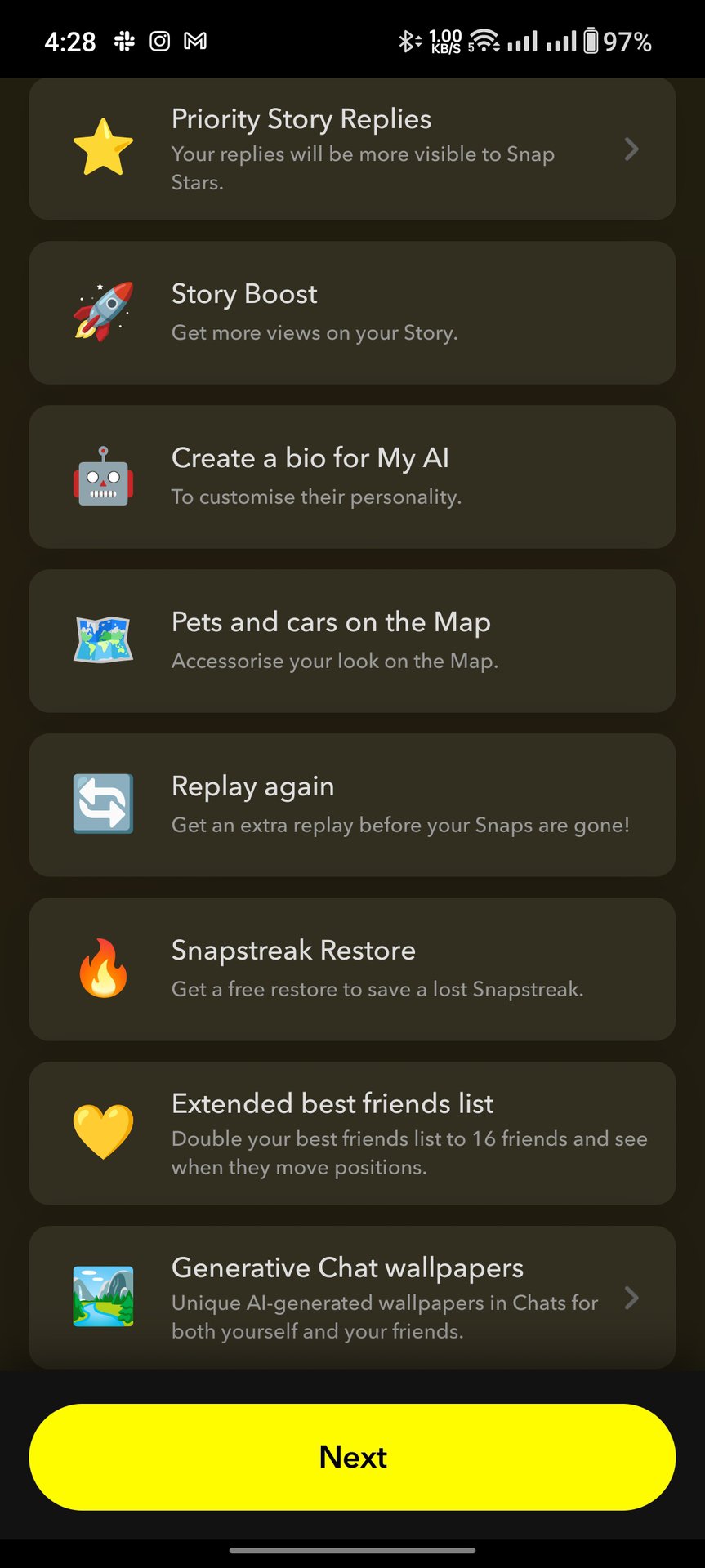Viewport: 705px width, 1568px height.
Task: Open the Replay again feature
Action: pyautogui.click(x=352, y=805)
